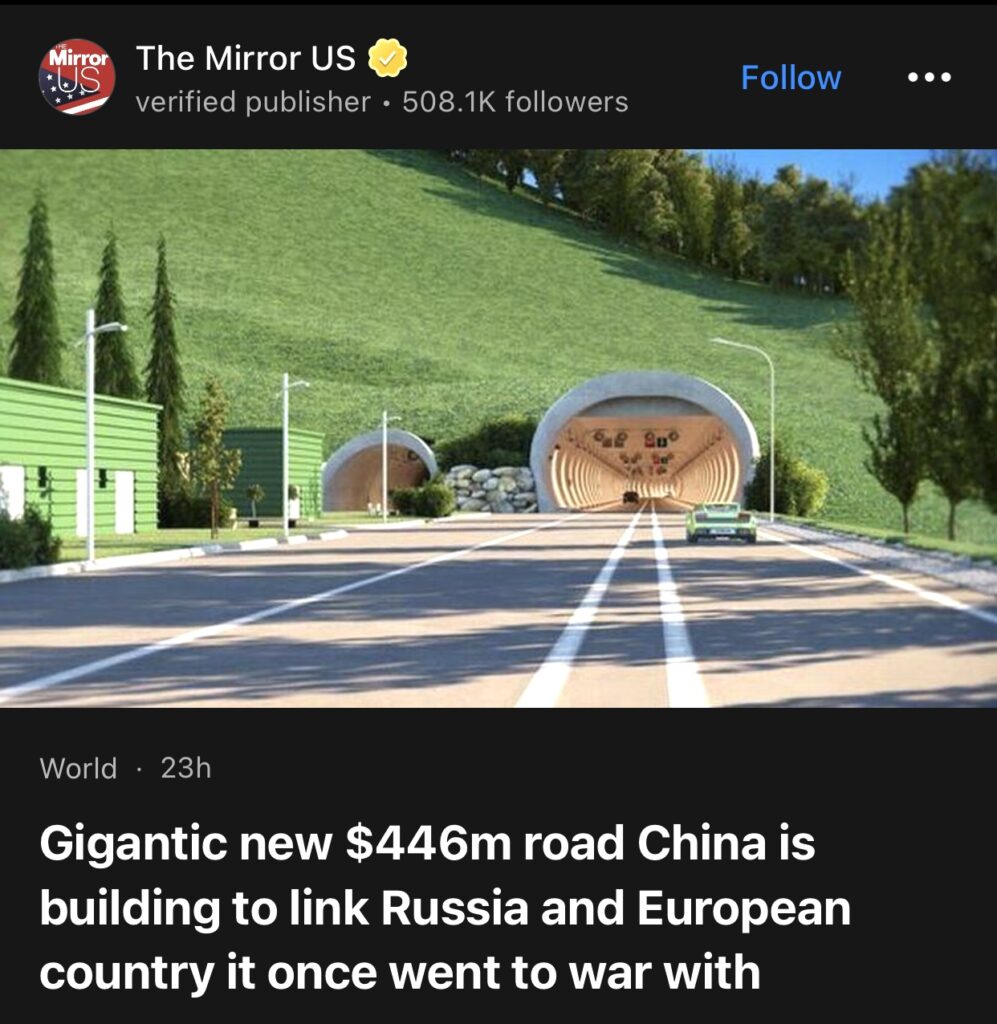Viewport: 997px width, 1024px height.
Task: Open the tunnel road article image
Action: (x=498, y=428)
